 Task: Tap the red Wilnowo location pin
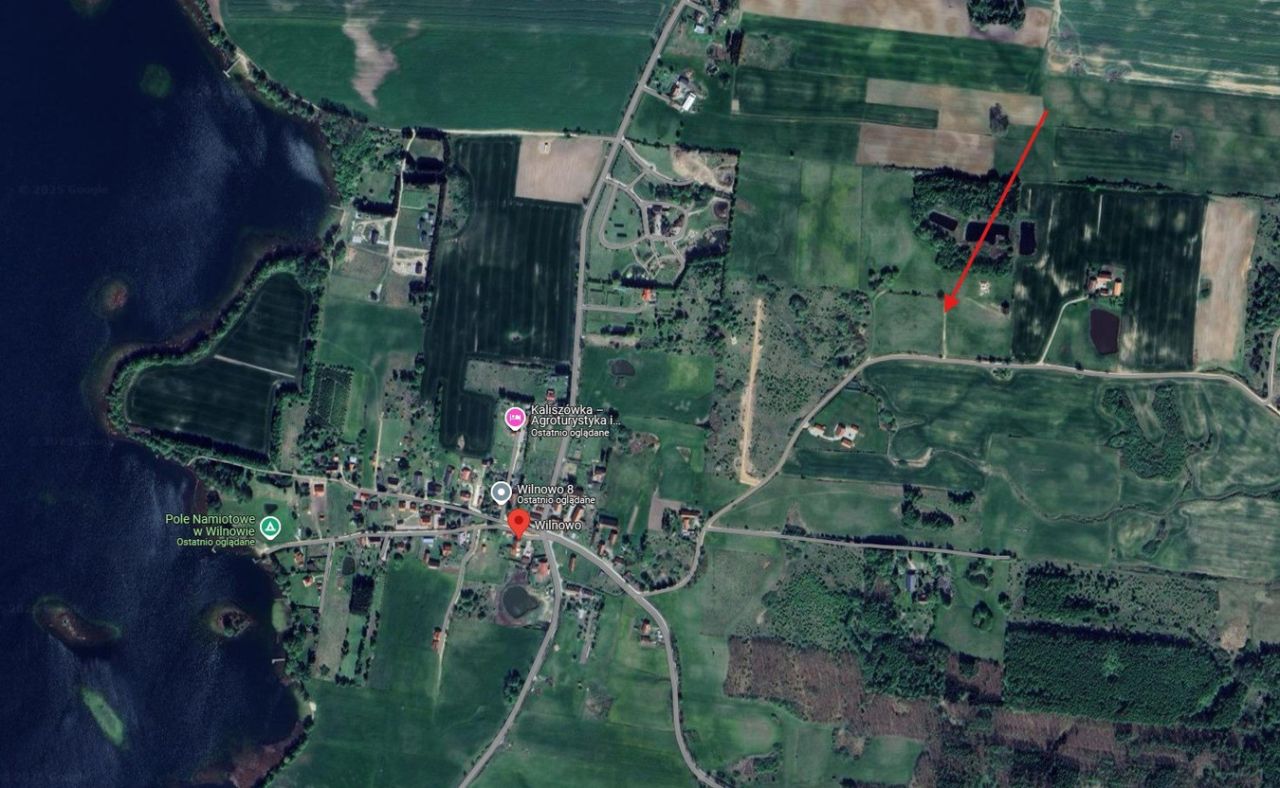pyautogui.click(x=518, y=523)
